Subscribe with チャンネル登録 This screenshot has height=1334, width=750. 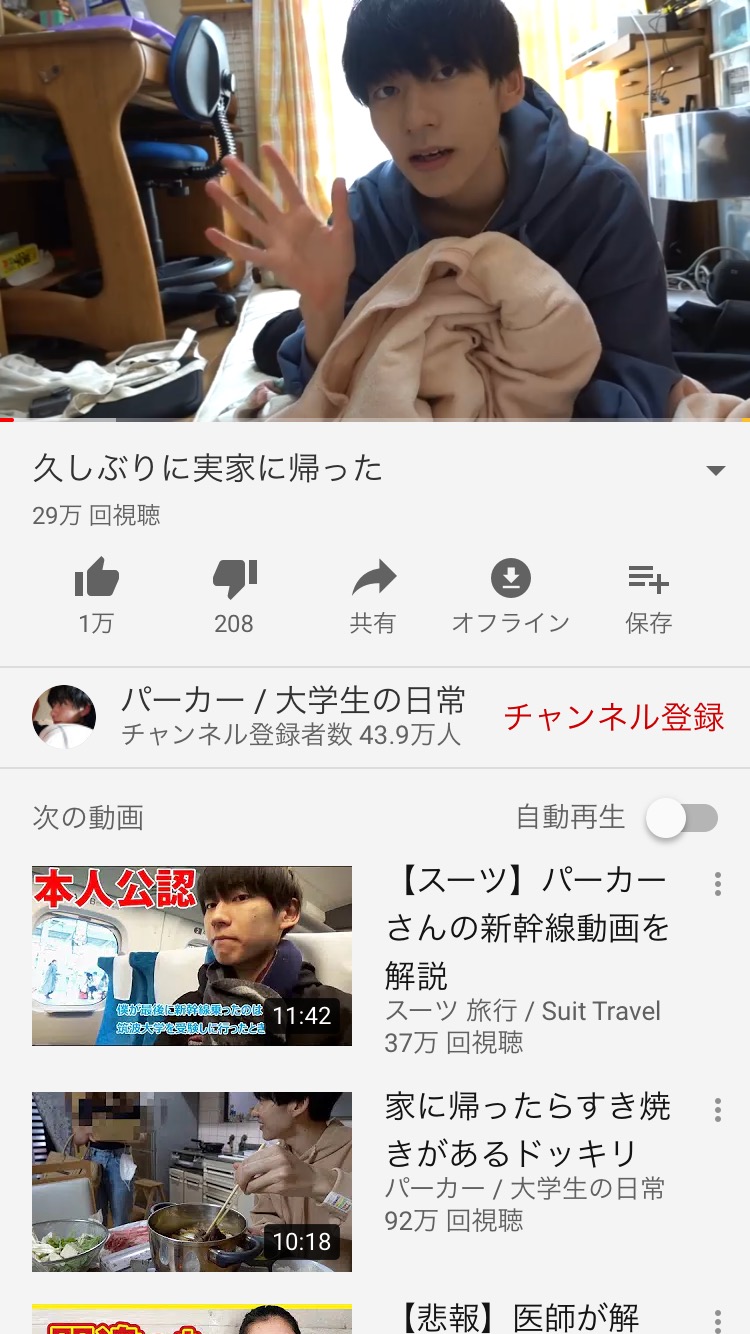click(x=614, y=717)
